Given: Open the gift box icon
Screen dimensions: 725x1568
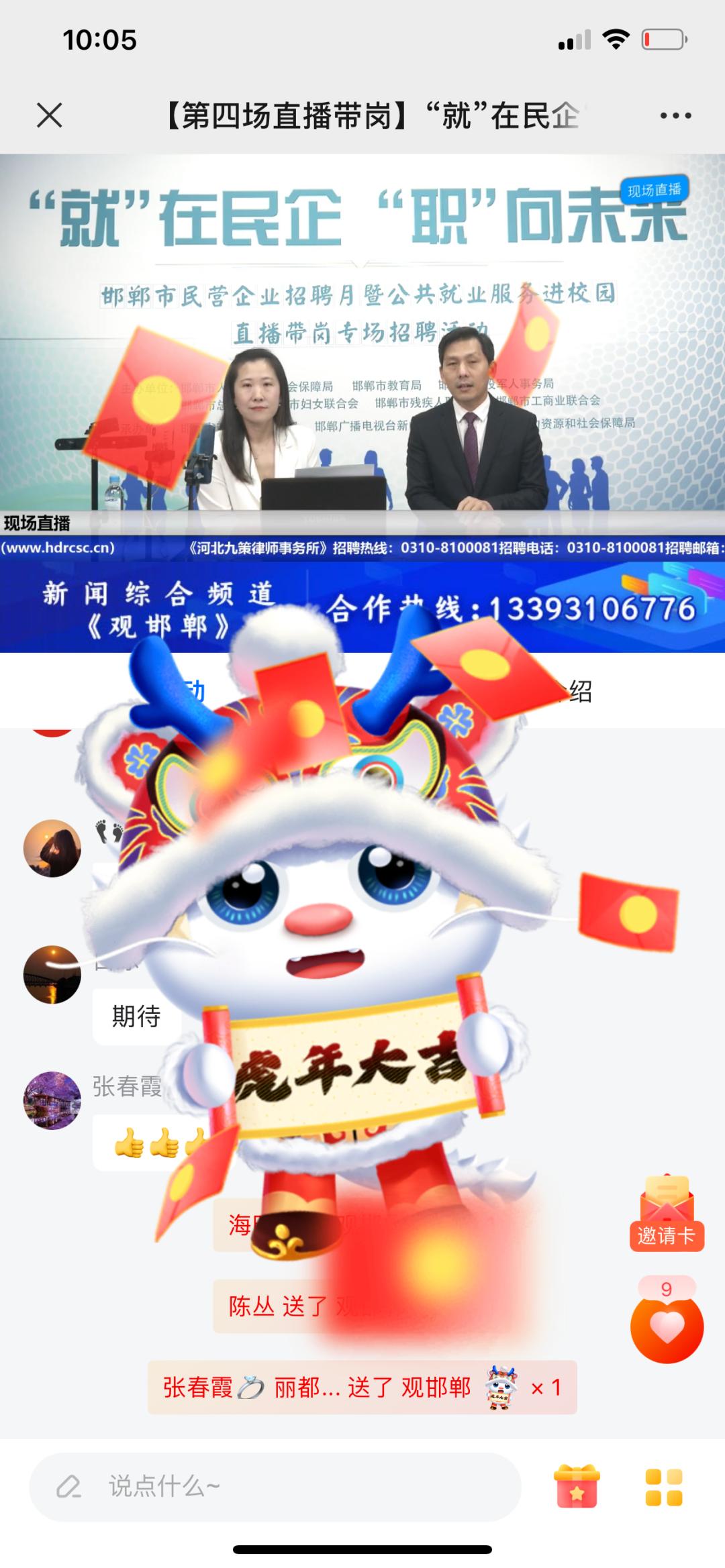Looking at the screenshot, I should tap(577, 1486).
